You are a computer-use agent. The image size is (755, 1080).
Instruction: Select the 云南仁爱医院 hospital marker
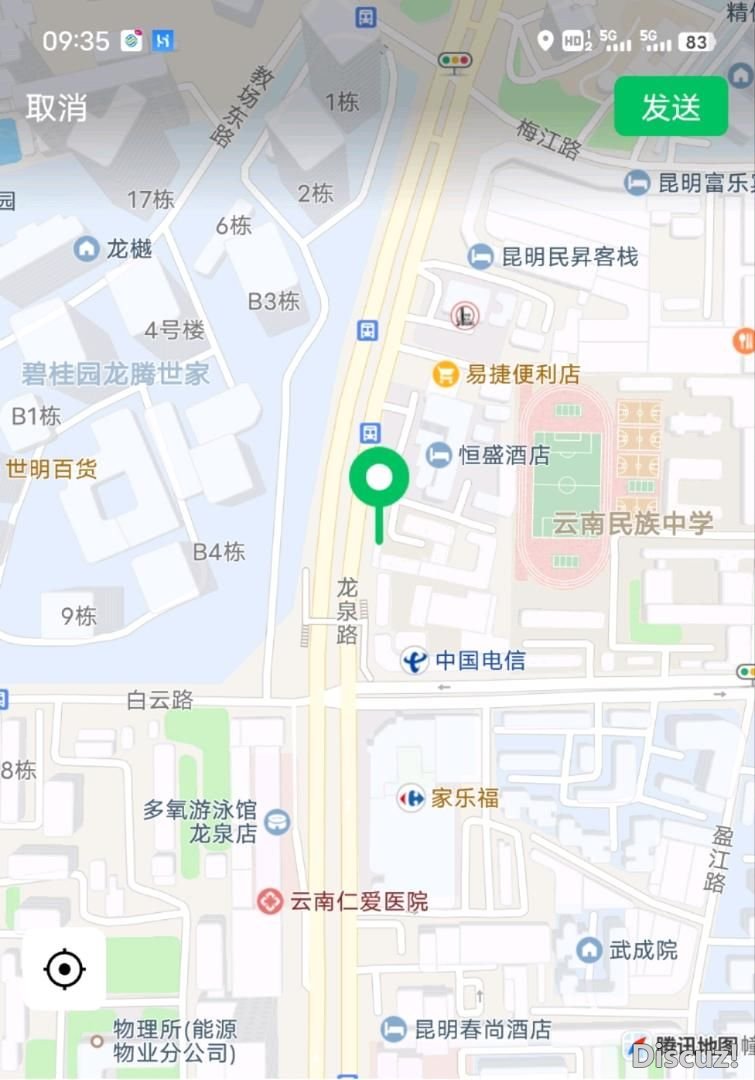[269, 901]
